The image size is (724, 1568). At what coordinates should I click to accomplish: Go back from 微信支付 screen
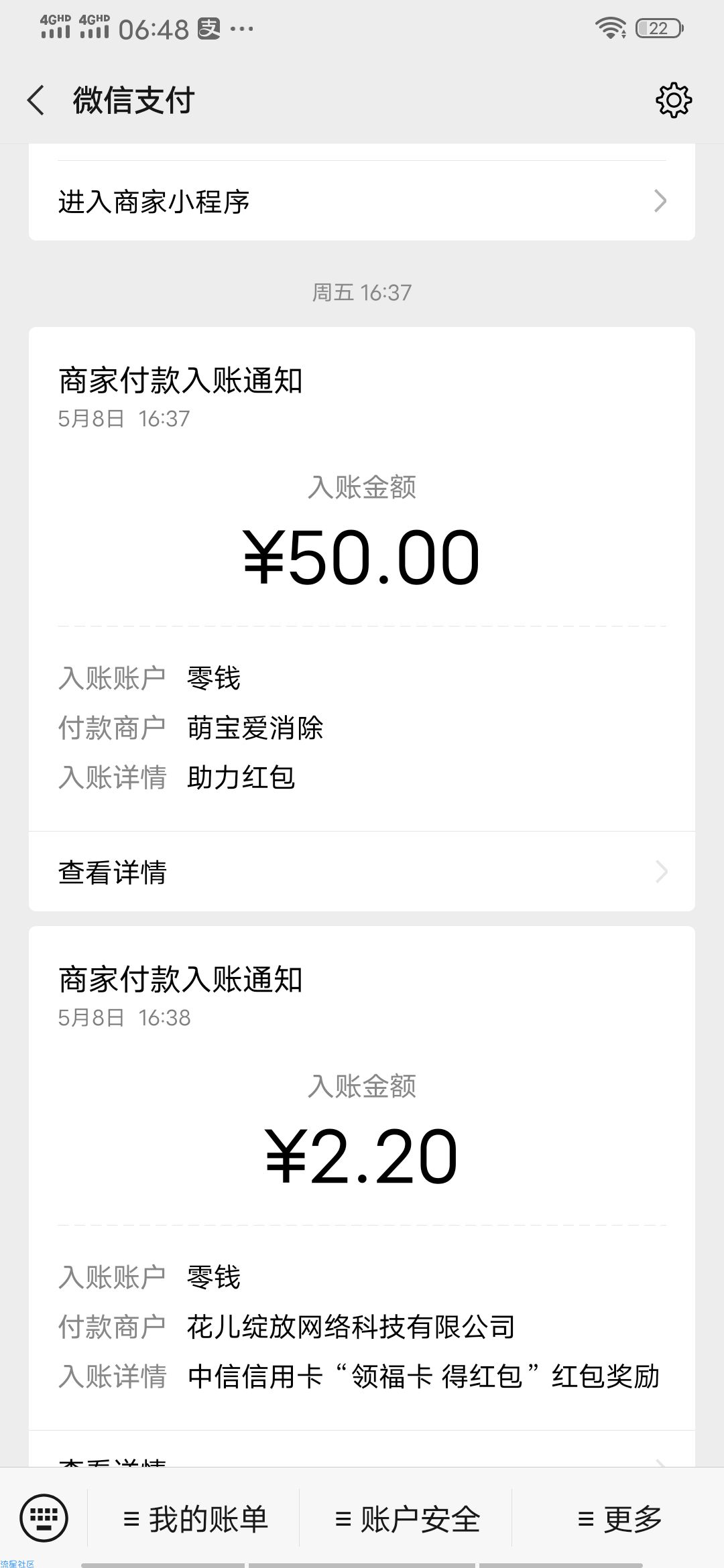click(x=36, y=101)
